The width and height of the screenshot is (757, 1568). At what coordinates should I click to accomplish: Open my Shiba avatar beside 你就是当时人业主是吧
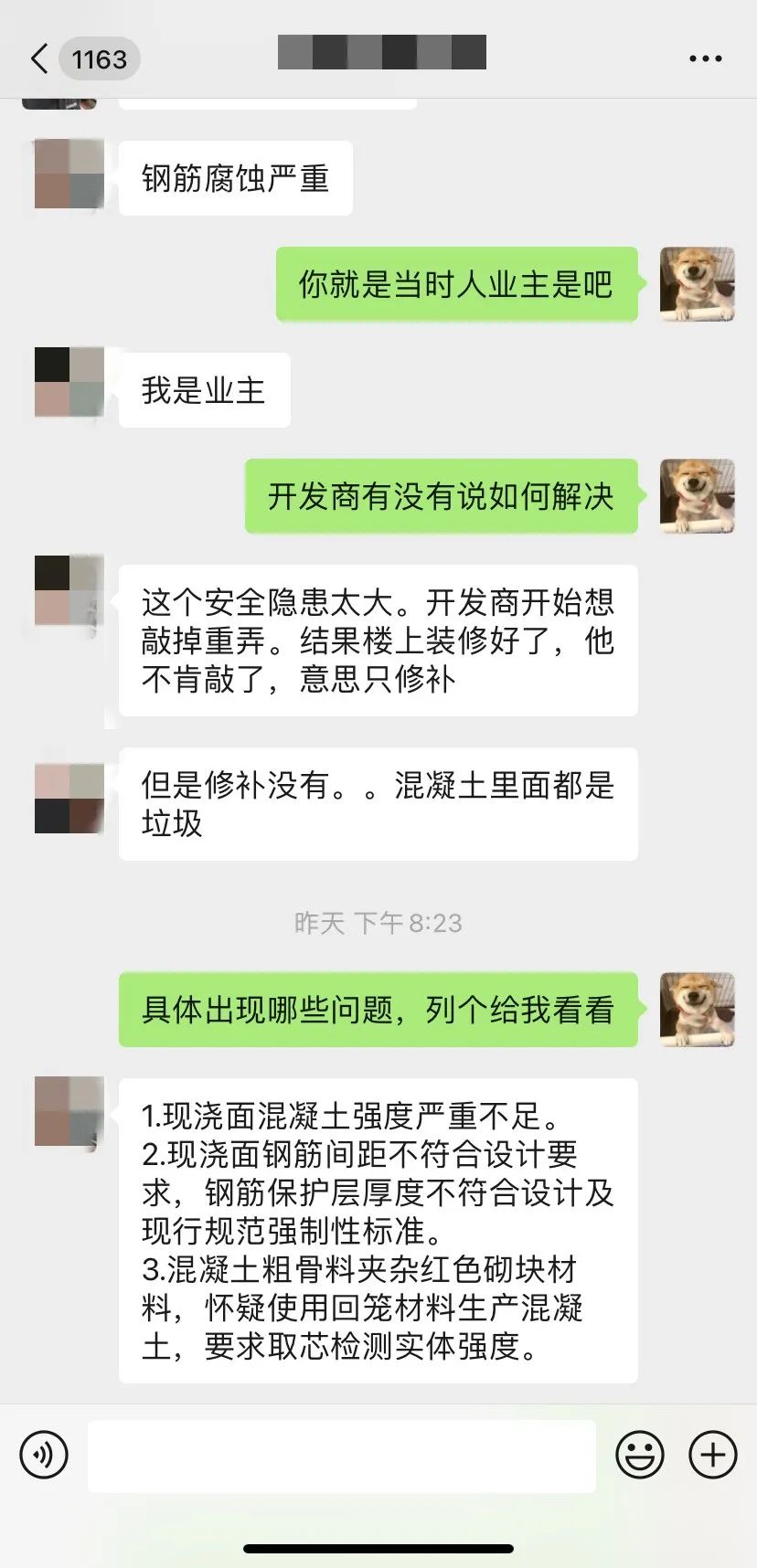(697, 283)
